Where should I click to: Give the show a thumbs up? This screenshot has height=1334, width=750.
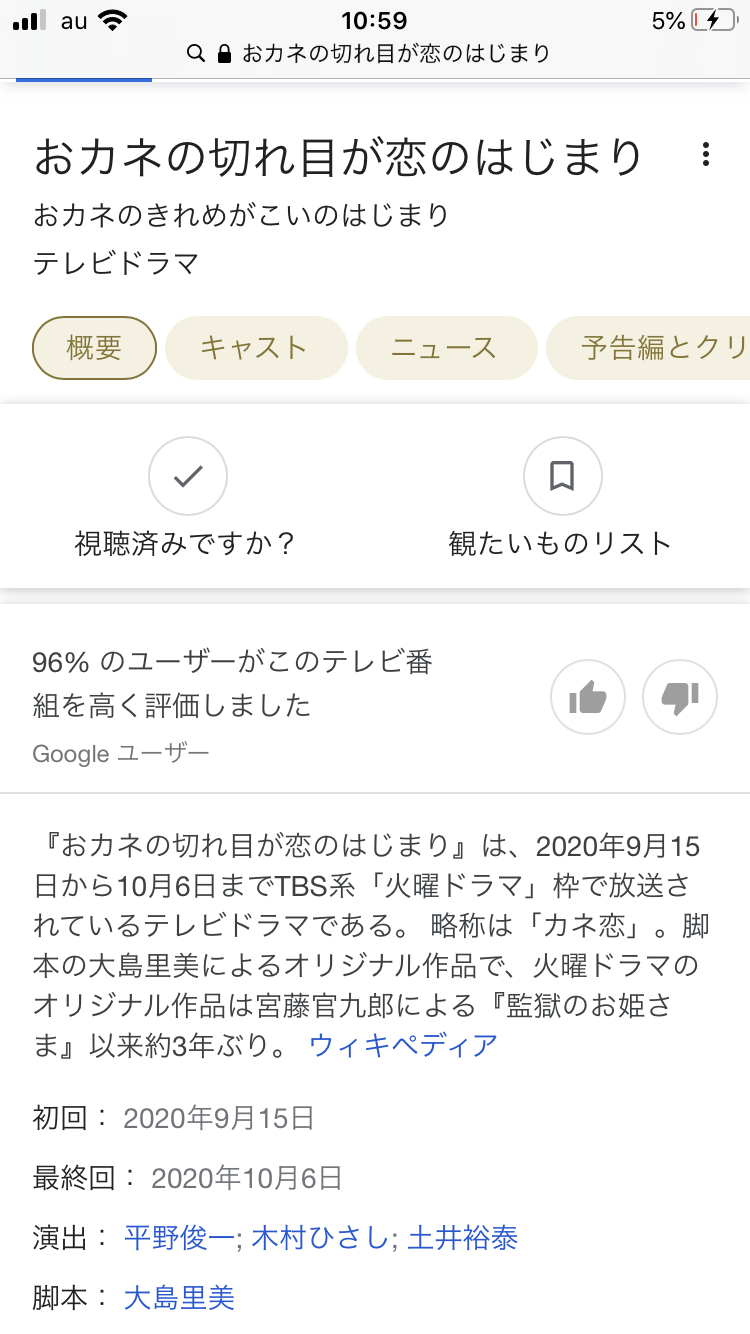(x=588, y=698)
